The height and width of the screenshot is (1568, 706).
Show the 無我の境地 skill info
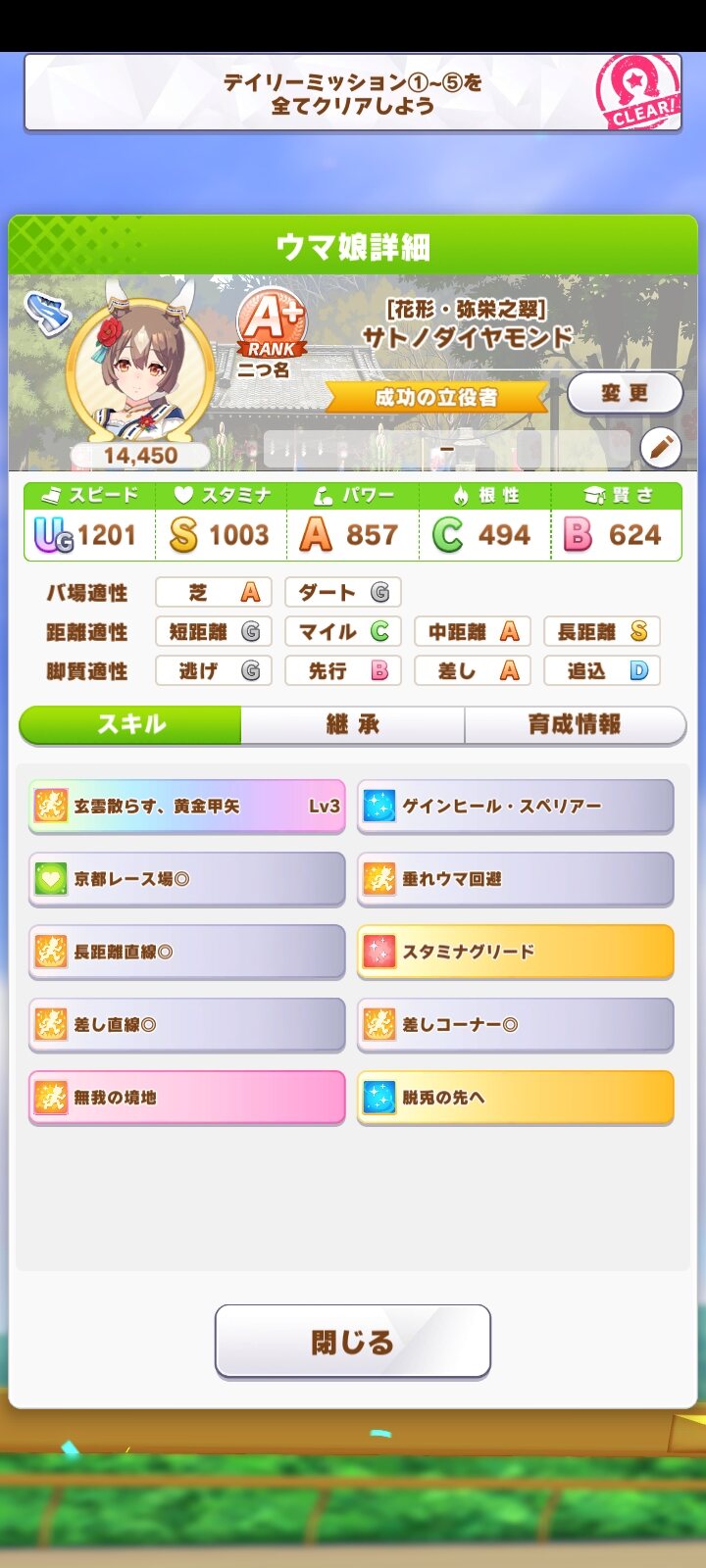click(x=187, y=1098)
